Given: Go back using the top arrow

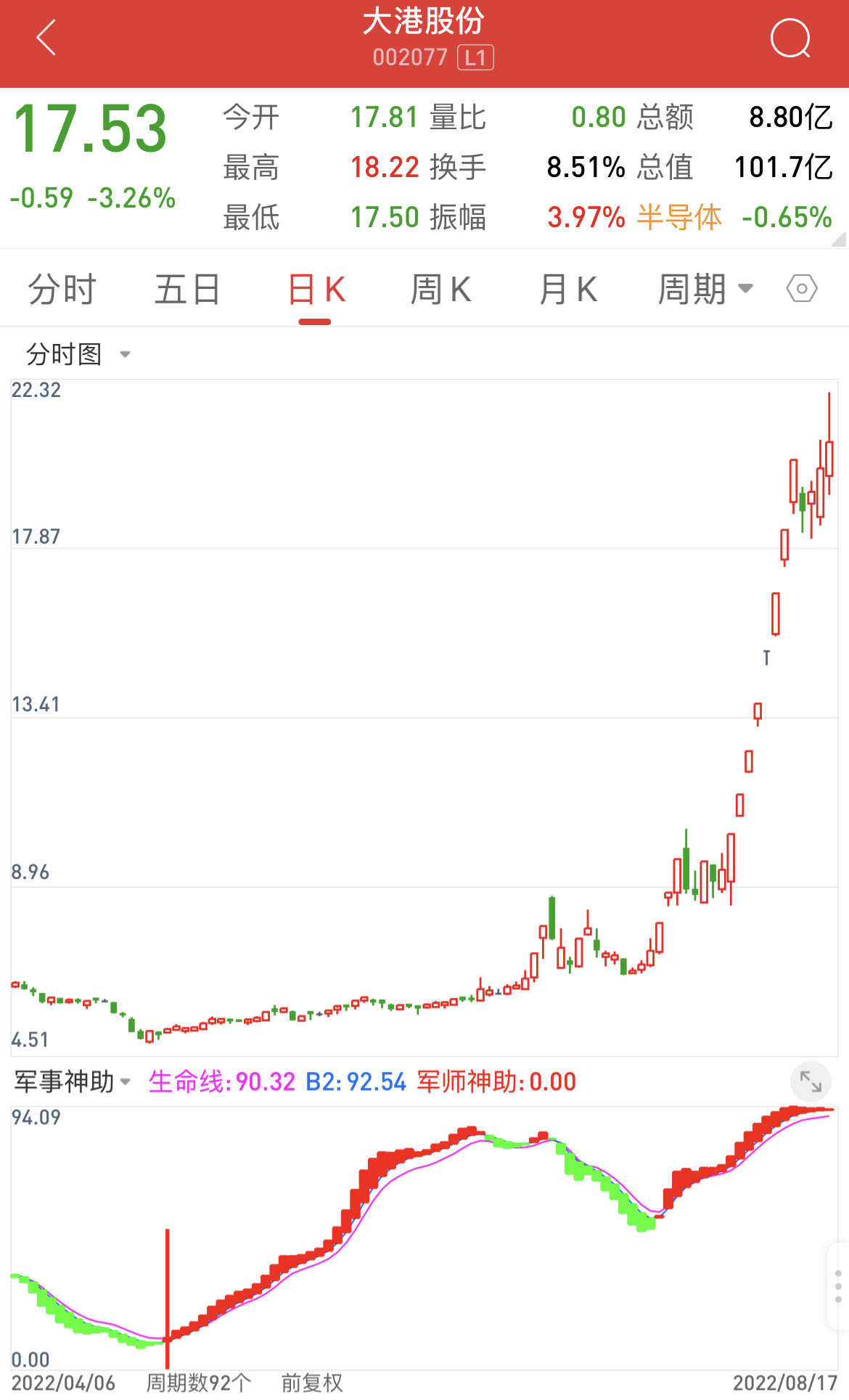Looking at the screenshot, I should point(46,38).
